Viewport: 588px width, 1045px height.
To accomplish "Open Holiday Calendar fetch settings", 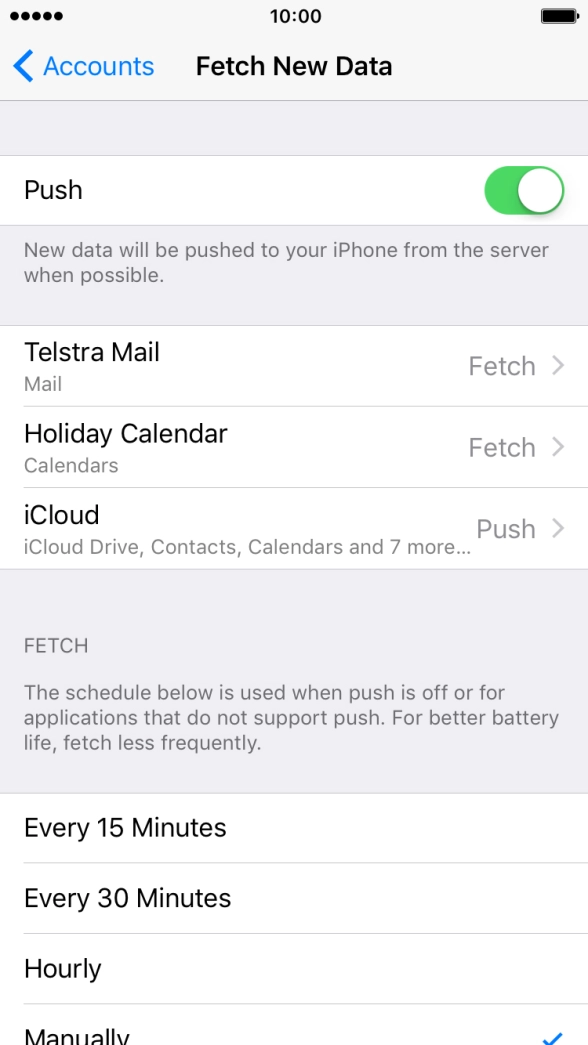I will pyautogui.click(x=294, y=447).
